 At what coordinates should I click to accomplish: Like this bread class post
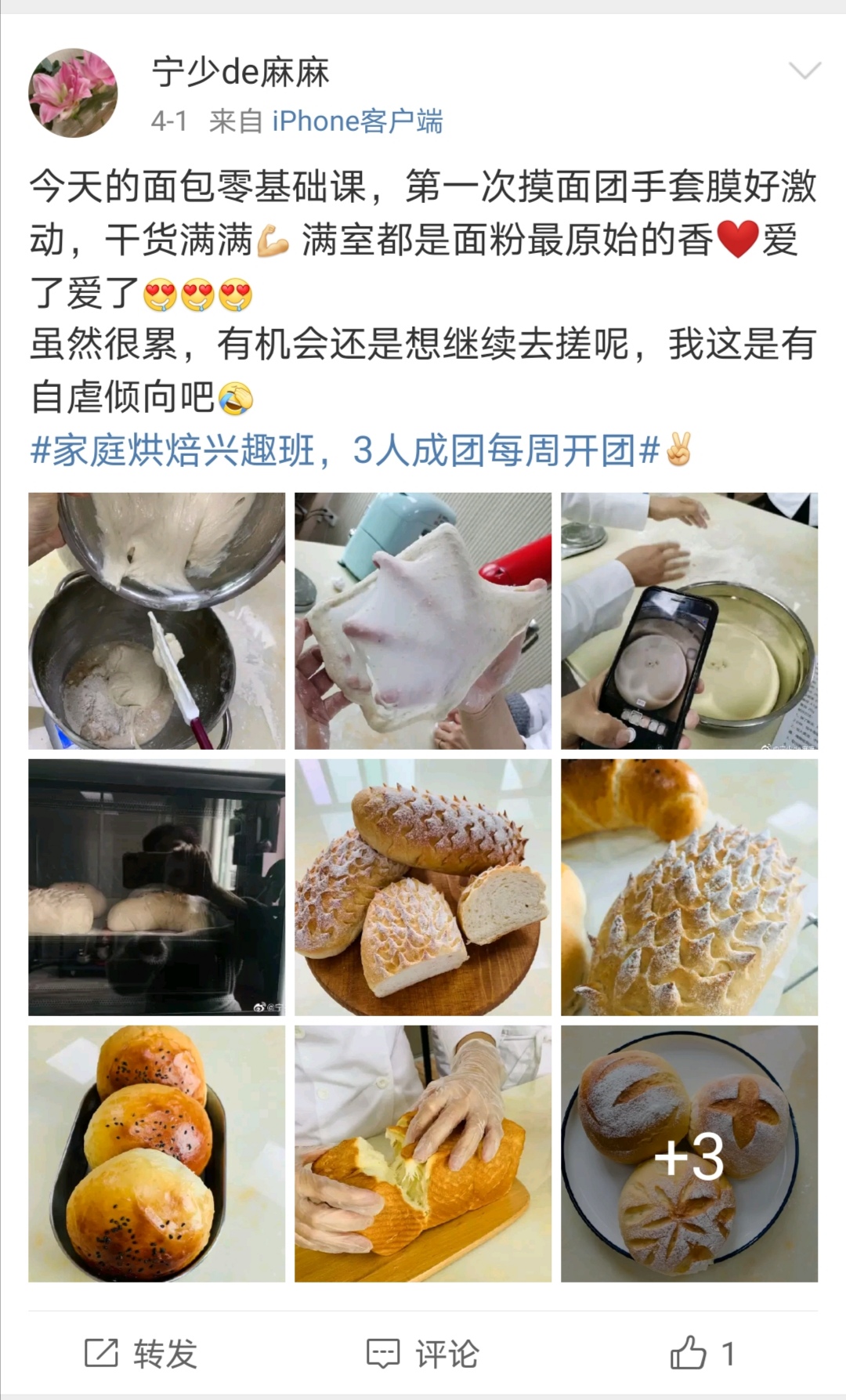[702, 1354]
